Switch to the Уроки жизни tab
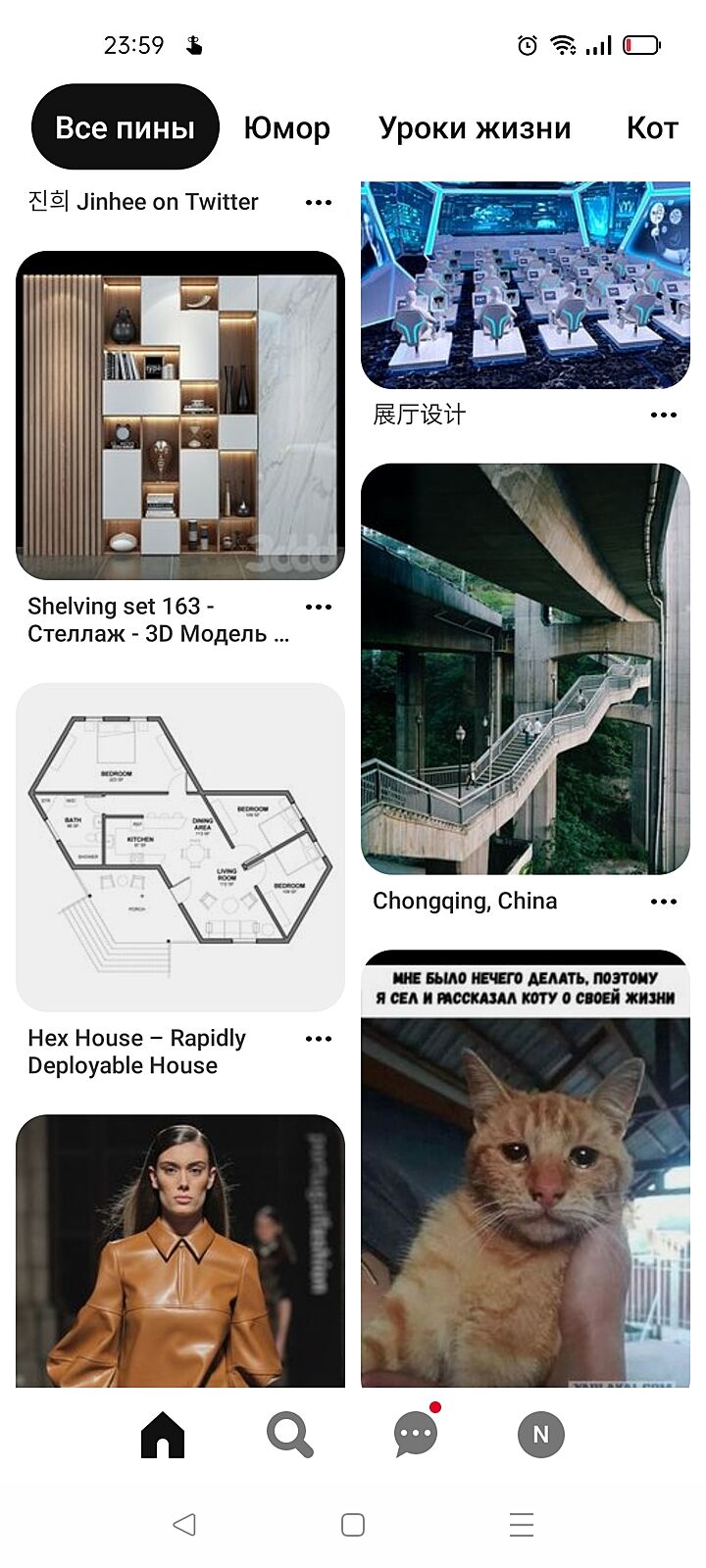This screenshot has width=706, height=1568. [x=475, y=128]
